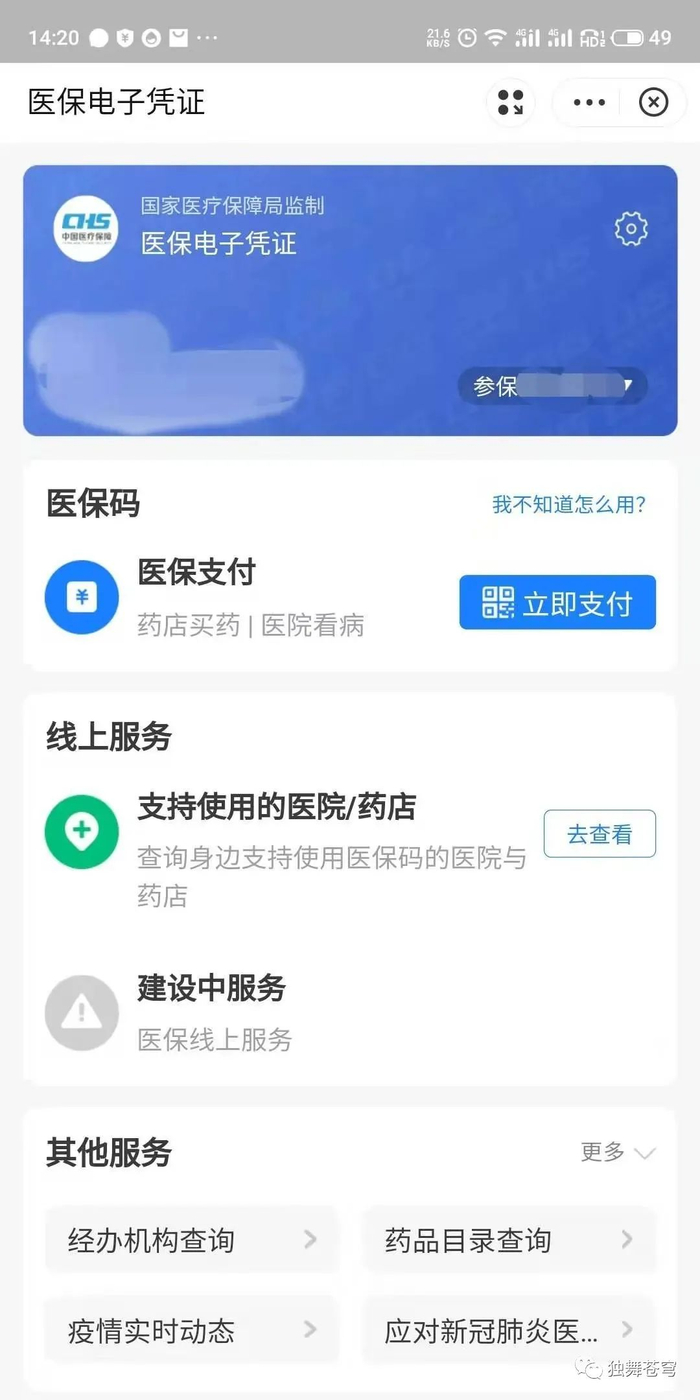The width and height of the screenshot is (700, 1400).
Task: Open the settings gear on the card
Action: click(x=631, y=229)
